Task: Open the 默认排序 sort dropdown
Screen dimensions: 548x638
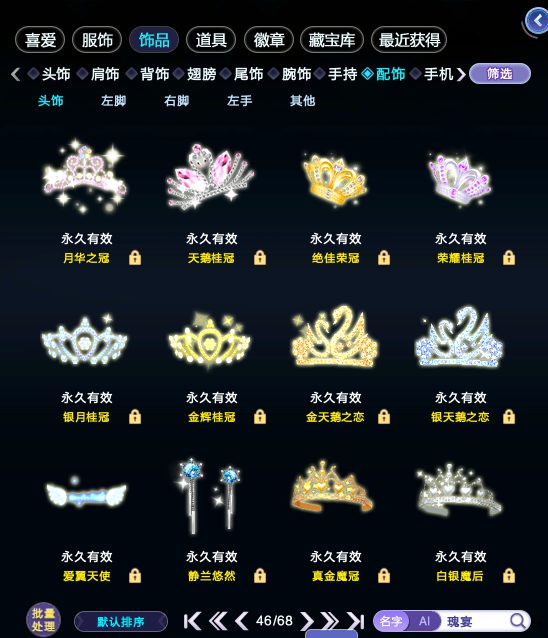Action: tap(121, 622)
